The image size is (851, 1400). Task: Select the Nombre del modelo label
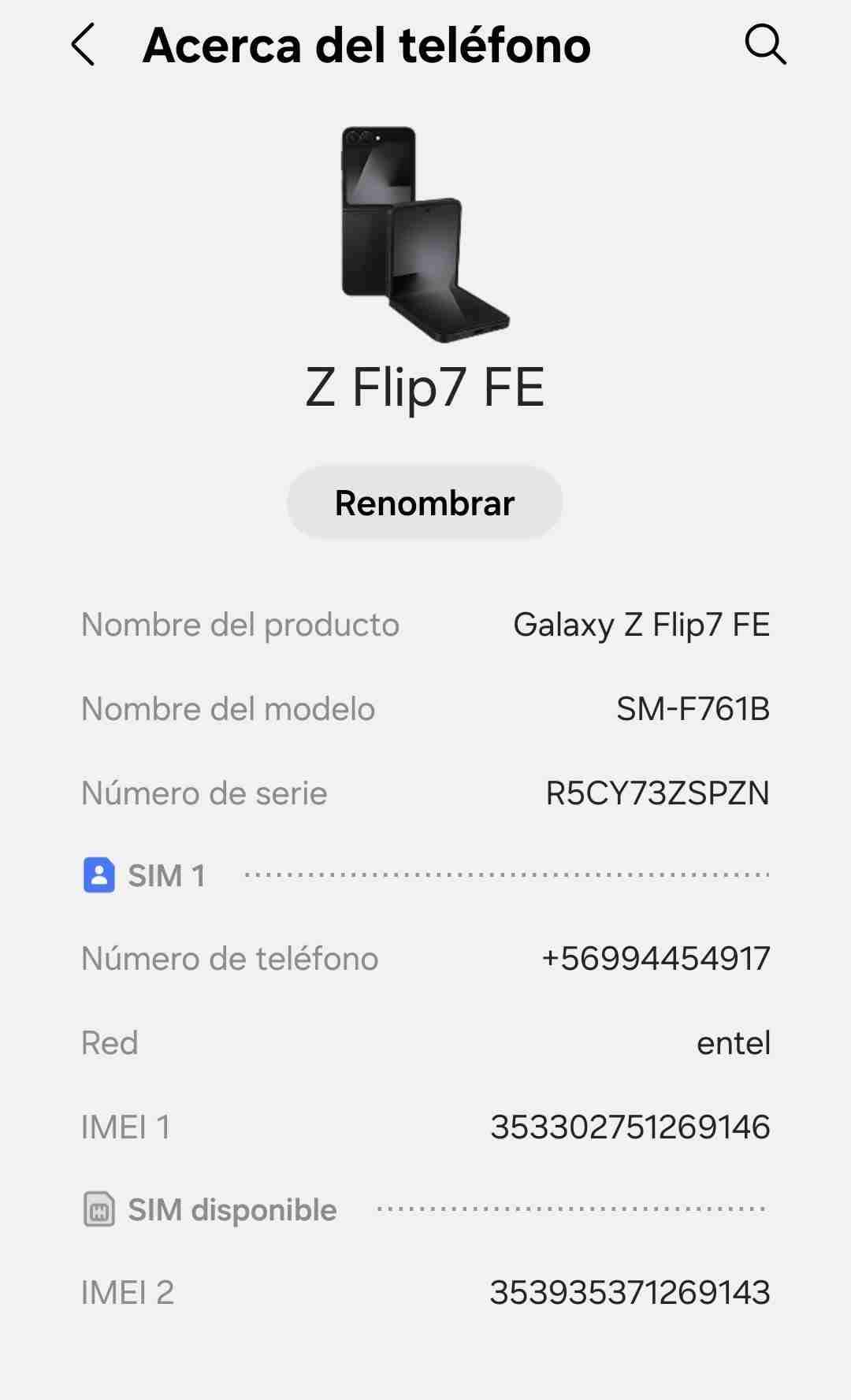click(229, 708)
